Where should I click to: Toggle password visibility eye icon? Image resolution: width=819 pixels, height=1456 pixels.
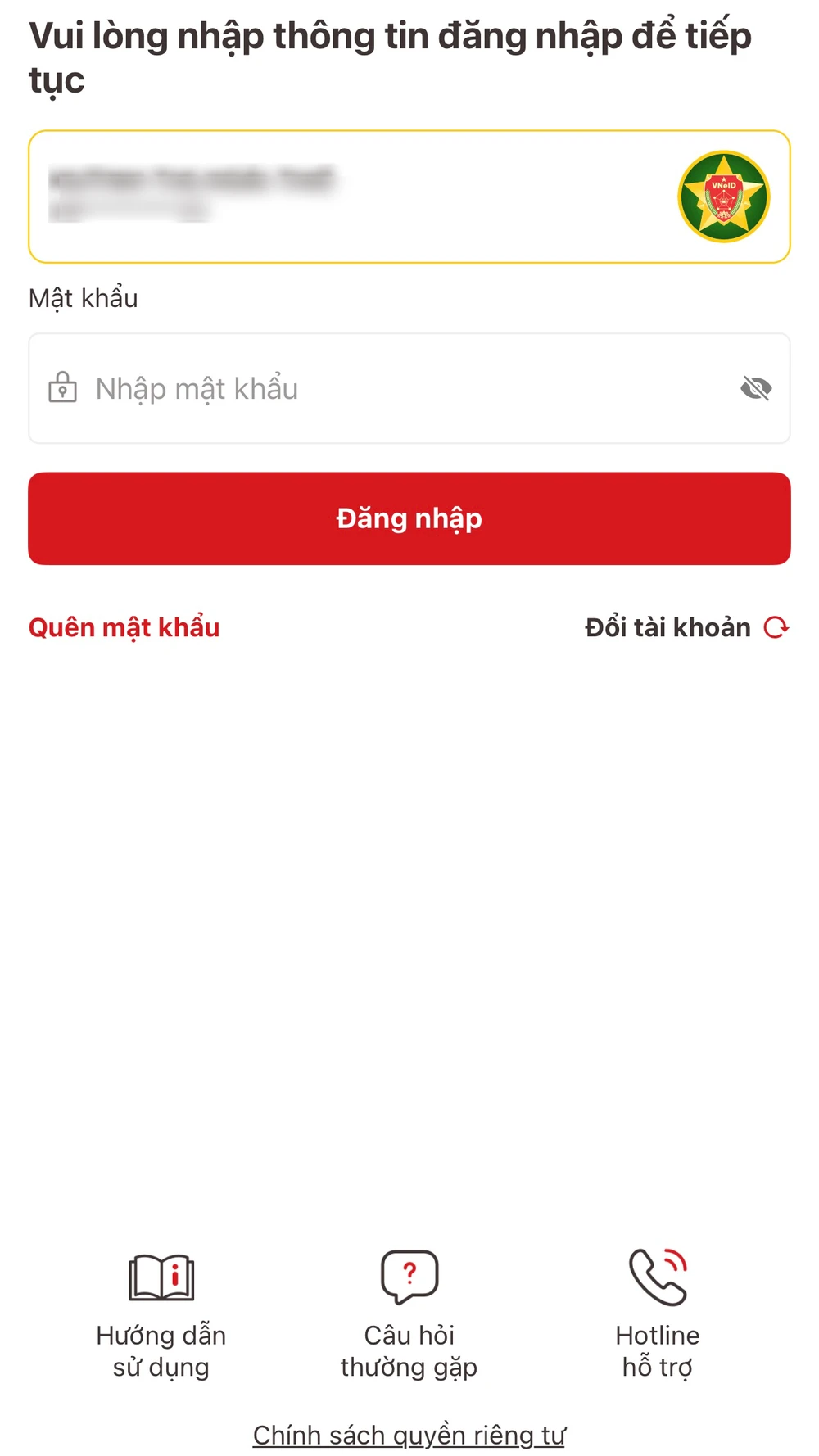756,388
